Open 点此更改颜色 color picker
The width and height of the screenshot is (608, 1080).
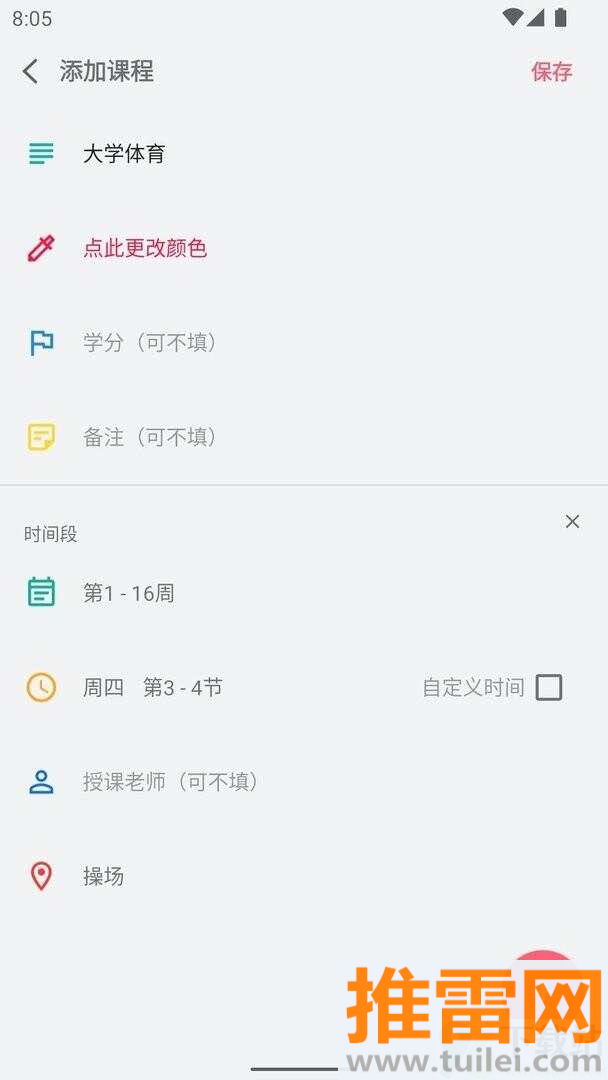[x=145, y=248]
